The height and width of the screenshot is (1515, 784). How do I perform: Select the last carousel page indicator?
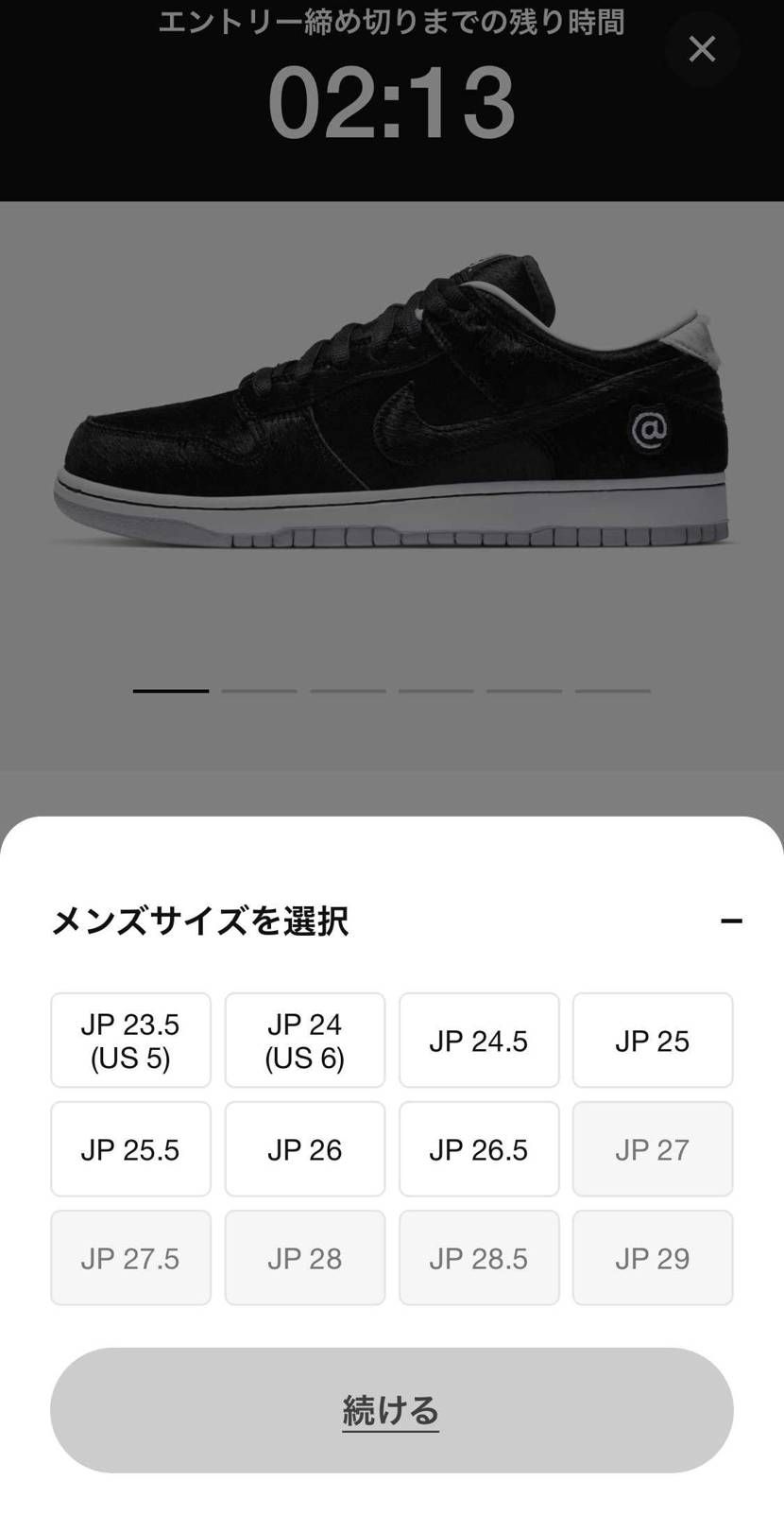point(612,691)
